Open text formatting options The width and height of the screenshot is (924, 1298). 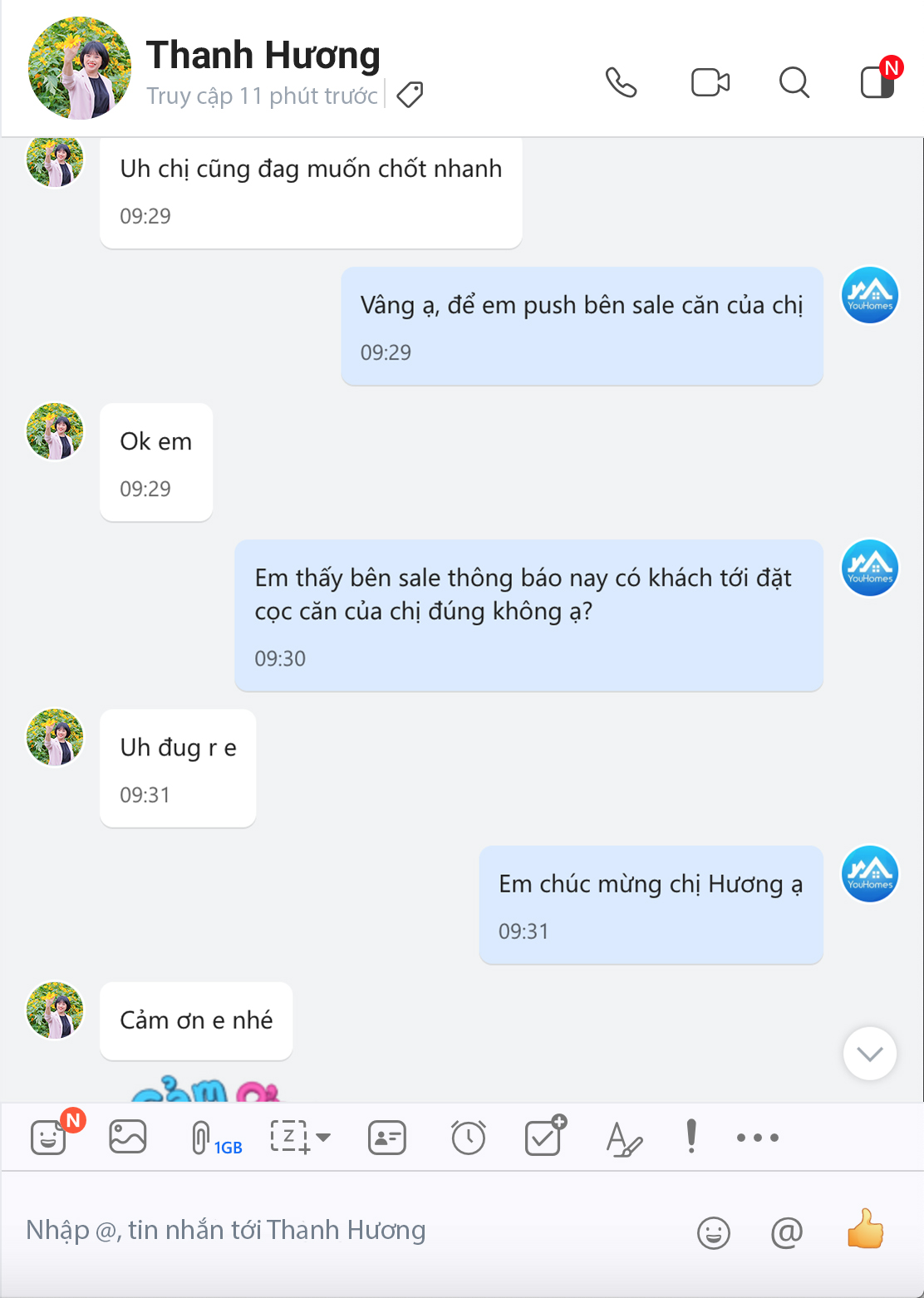point(624,1138)
